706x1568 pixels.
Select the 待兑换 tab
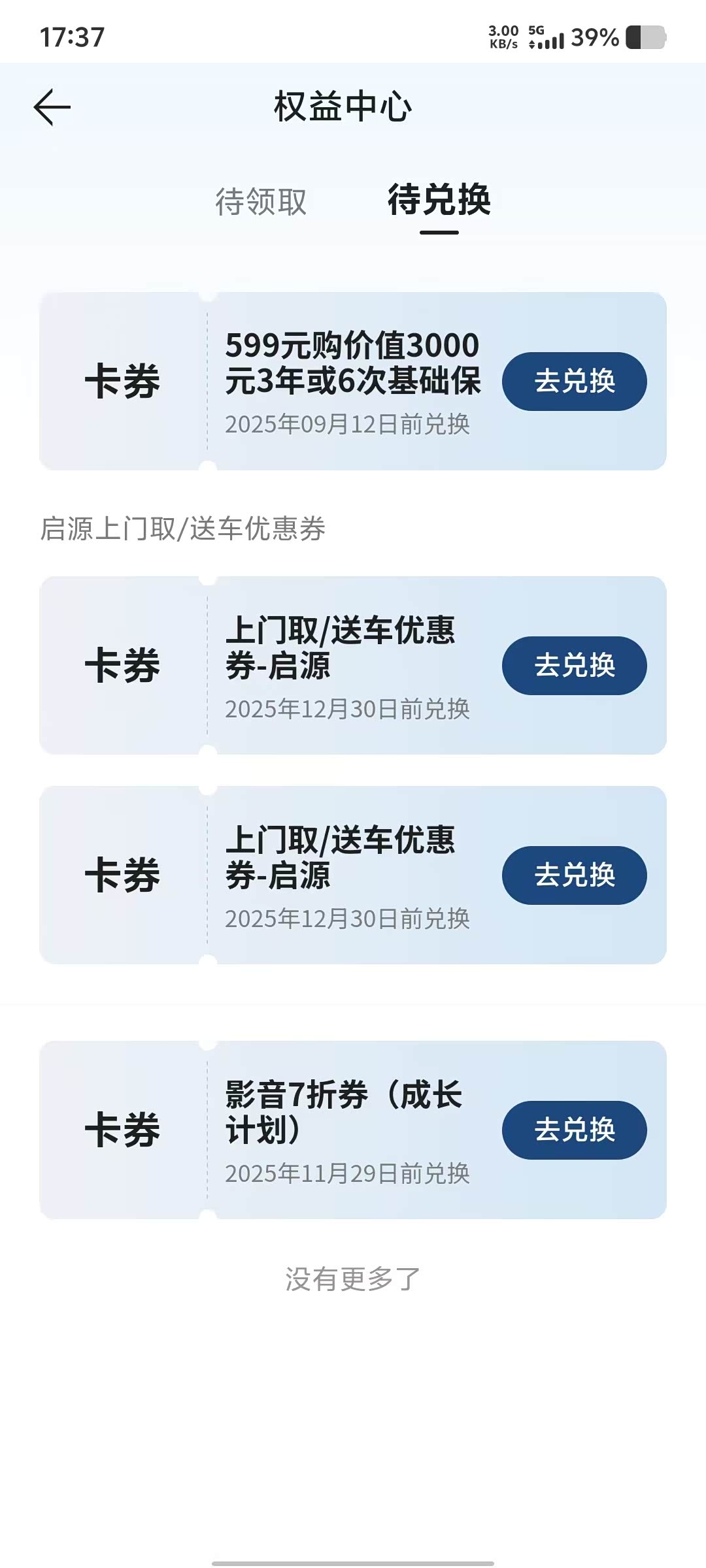coord(439,200)
